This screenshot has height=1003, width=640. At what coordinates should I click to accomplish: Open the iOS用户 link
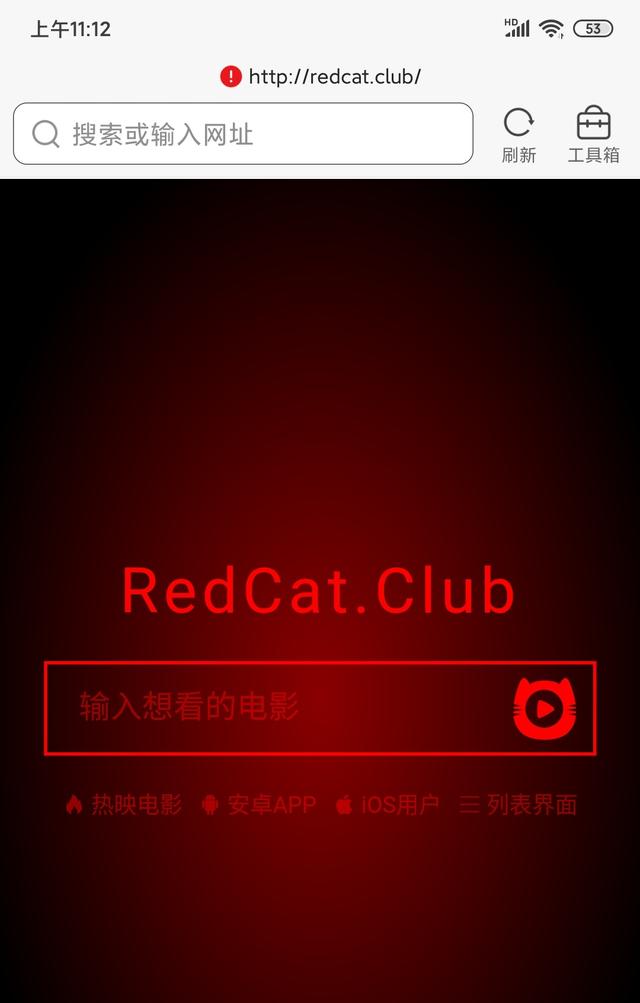[x=388, y=805]
